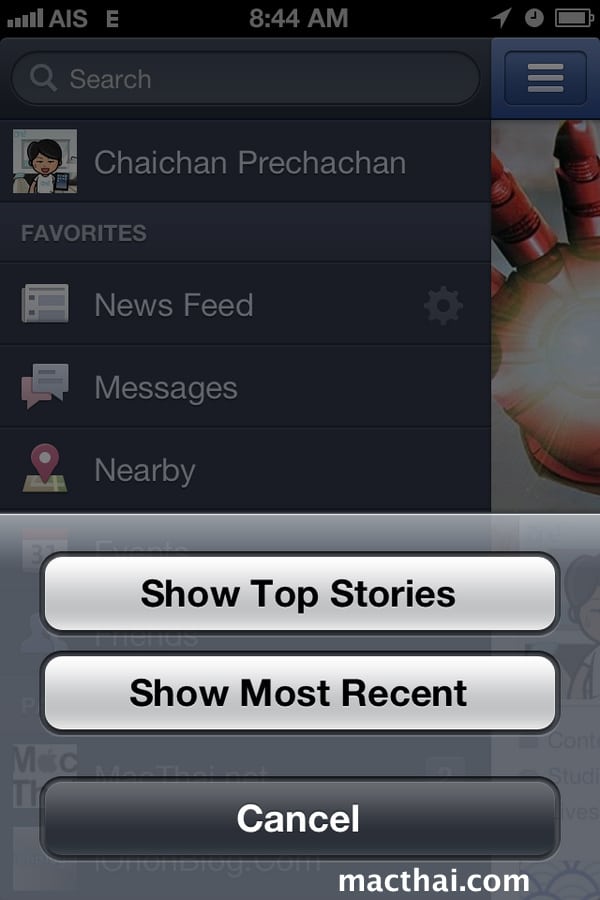Tap the Search field

(x=245, y=78)
